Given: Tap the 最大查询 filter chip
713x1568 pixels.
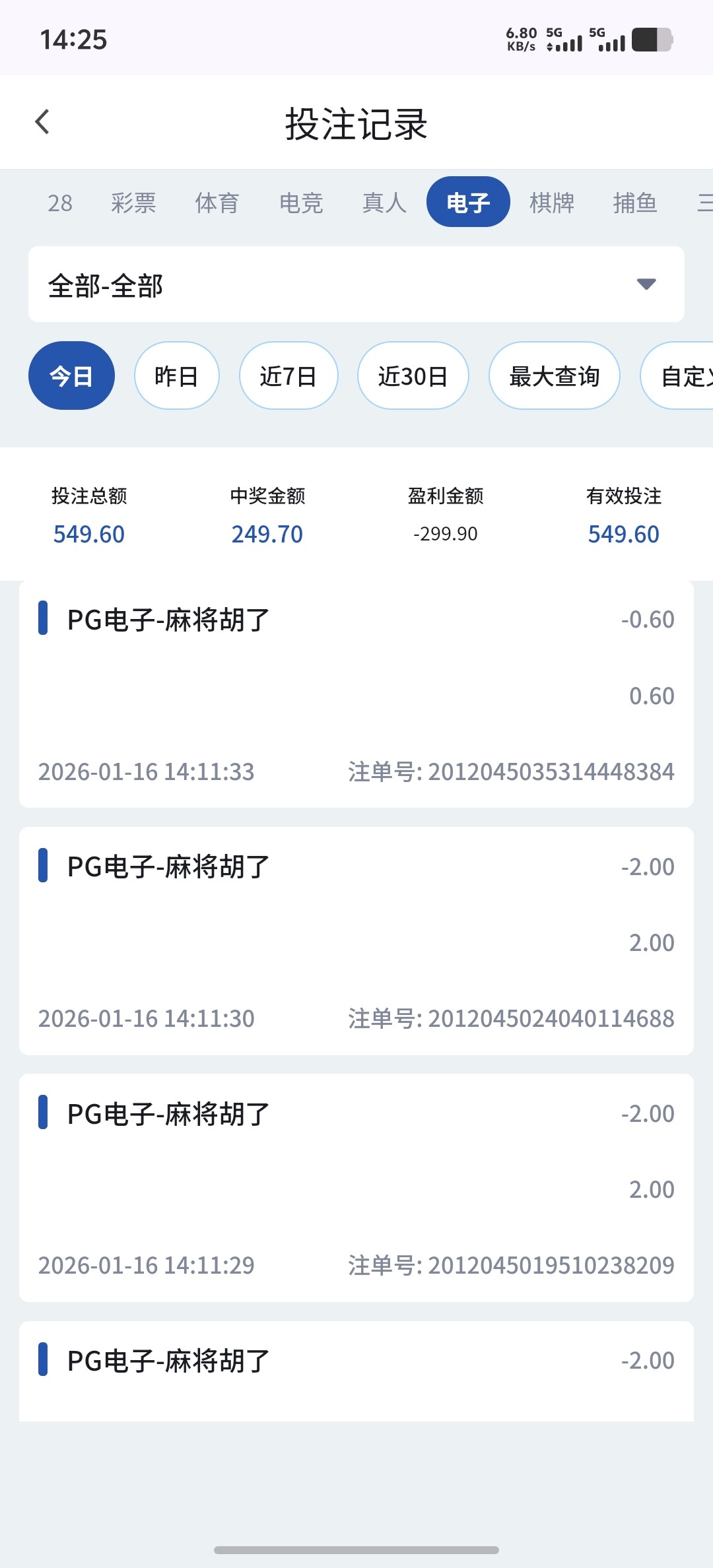Looking at the screenshot, I should click(554, 376).
